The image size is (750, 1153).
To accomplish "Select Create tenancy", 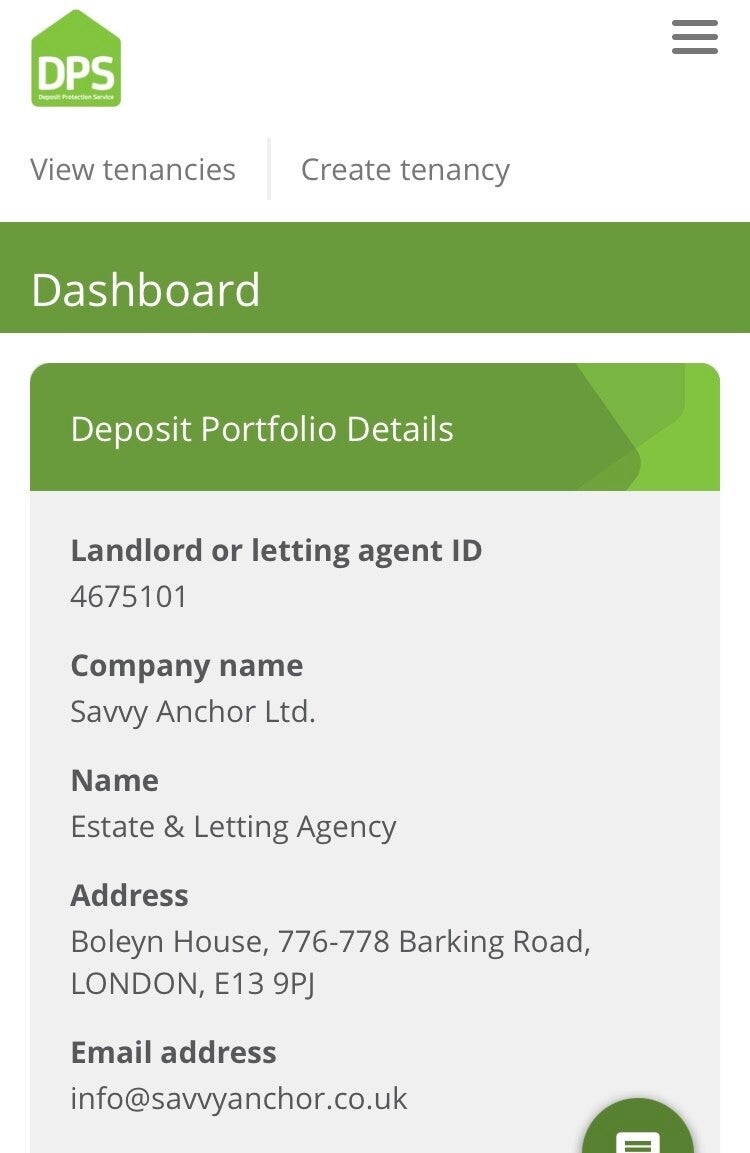I will click(405, 170).
